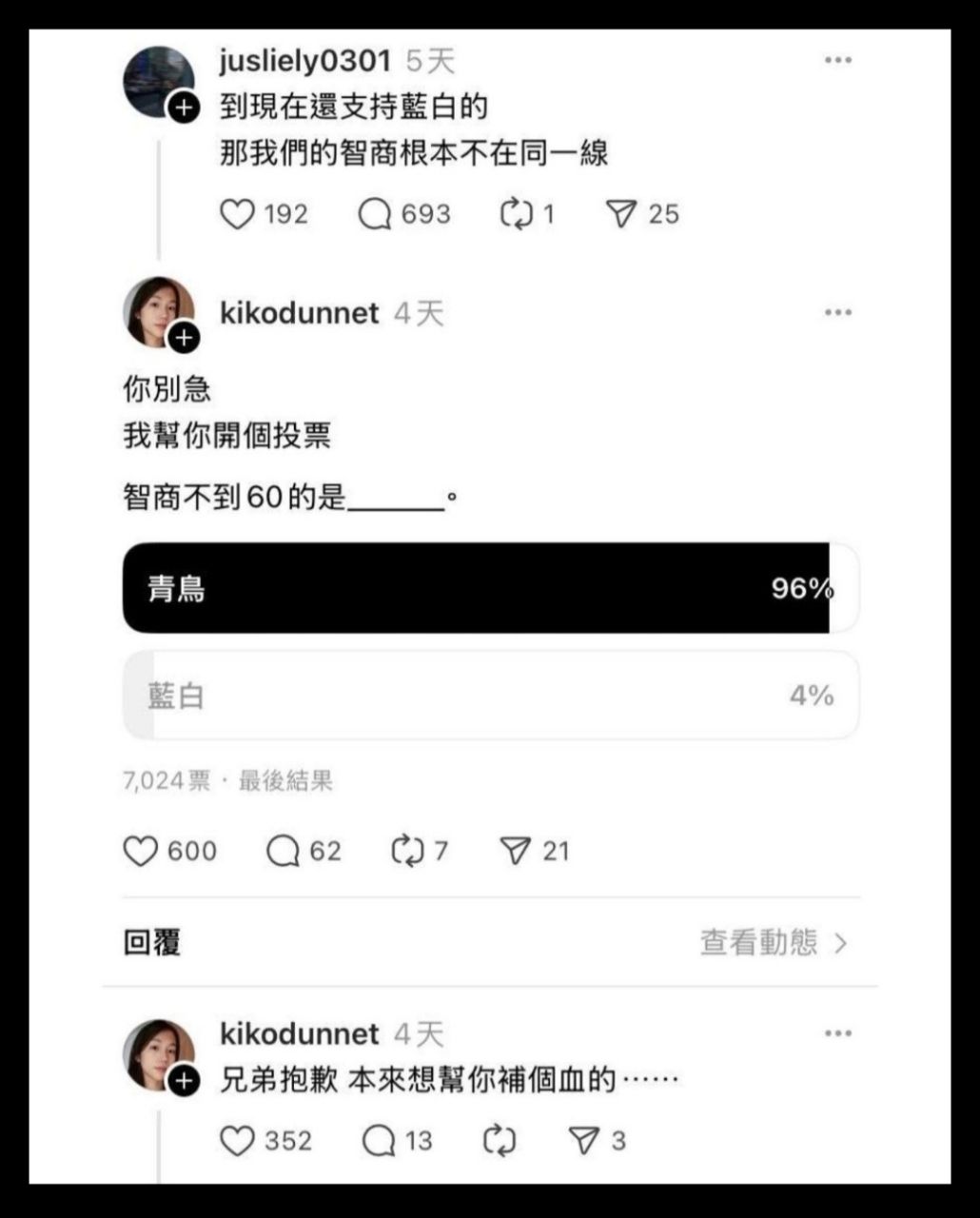This screenshot has width=980, height=1218.
Task: Open comments on jusliely0301's post
Action: tap(375, 214)
